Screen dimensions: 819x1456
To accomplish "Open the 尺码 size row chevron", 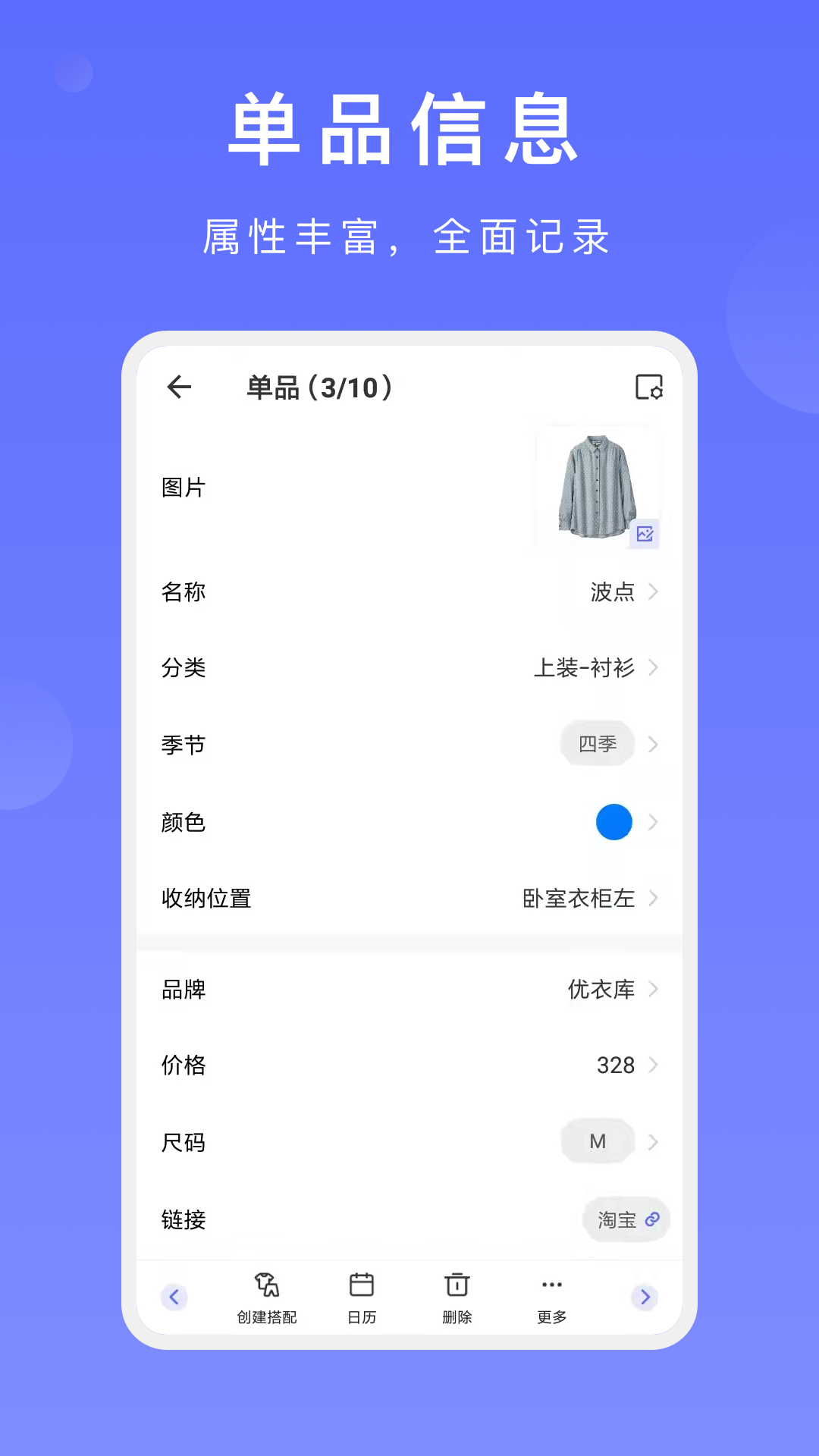I will click(653, 1141).
